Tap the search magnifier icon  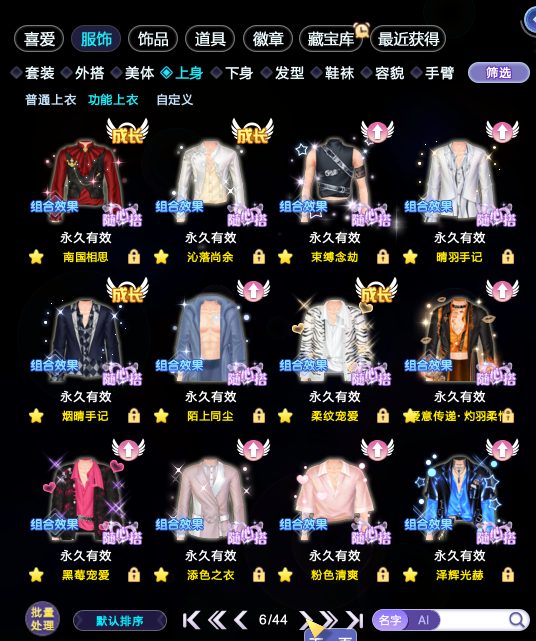click(517, 620)
